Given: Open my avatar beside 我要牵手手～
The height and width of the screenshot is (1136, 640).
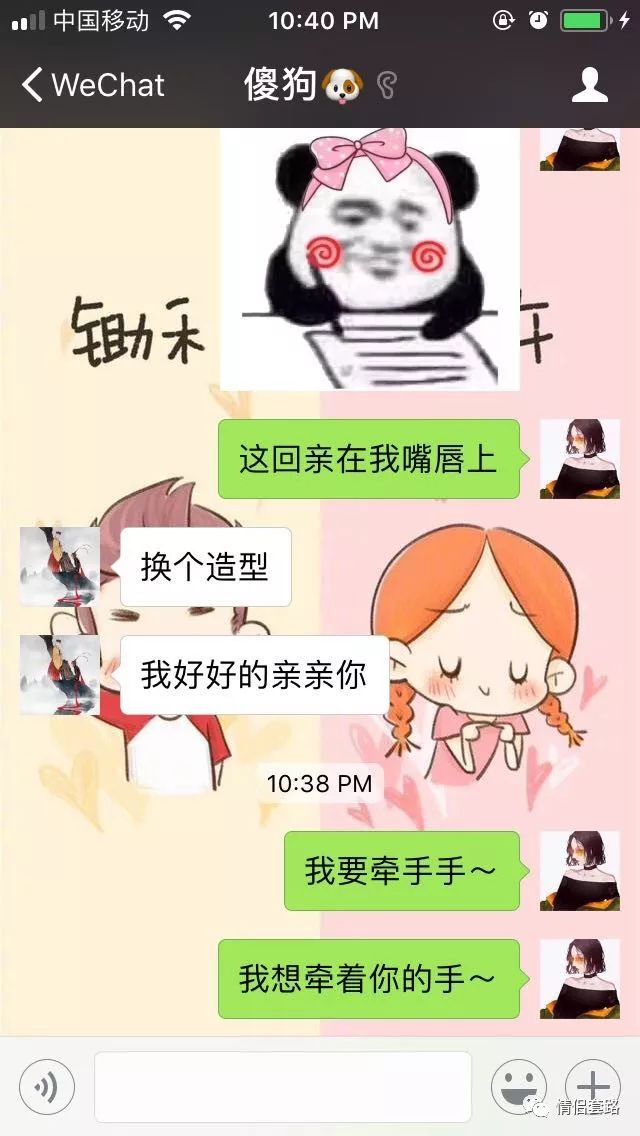Looking at the screenshot, I should tap(579, 871).
